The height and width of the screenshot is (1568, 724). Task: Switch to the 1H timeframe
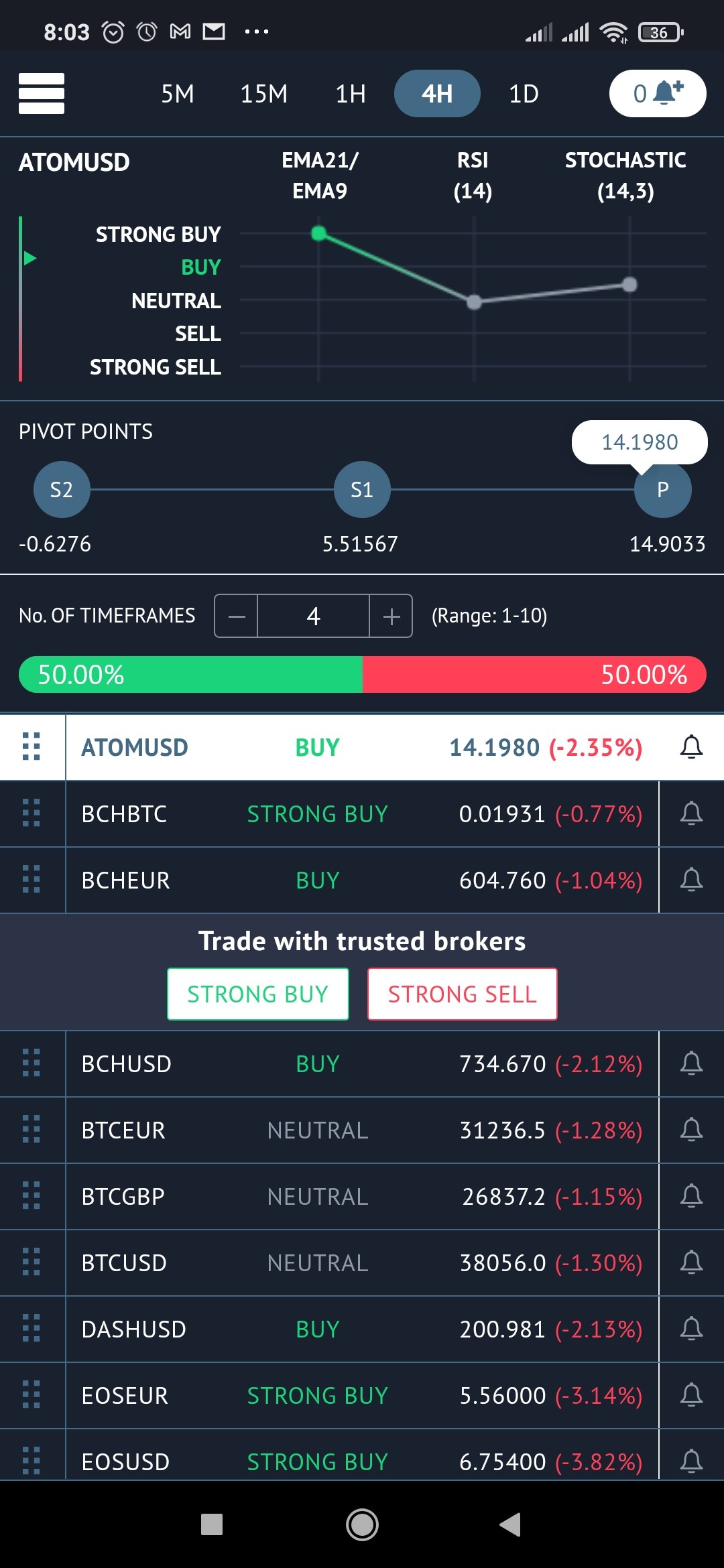click(351, 94)
